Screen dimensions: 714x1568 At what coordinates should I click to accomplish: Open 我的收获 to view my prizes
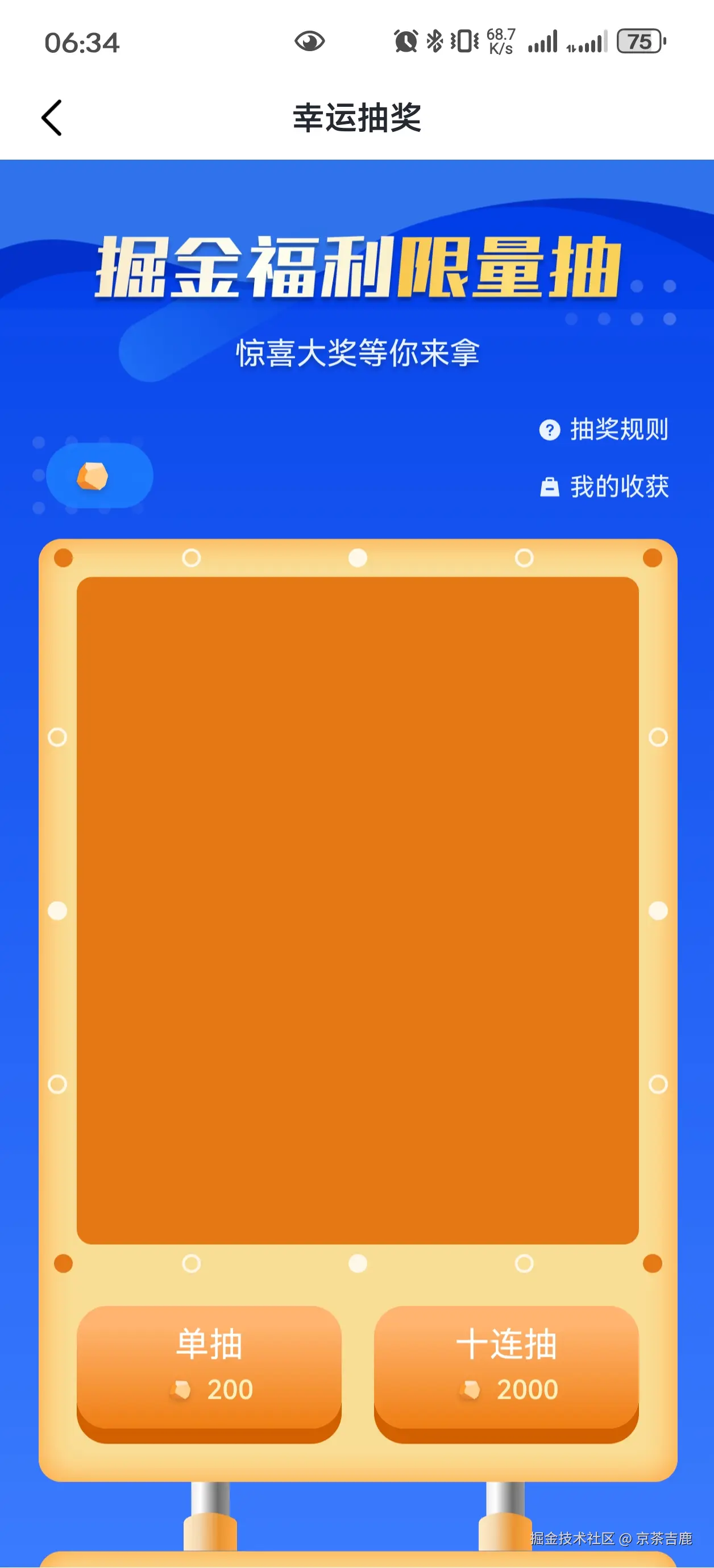point(605,487)
